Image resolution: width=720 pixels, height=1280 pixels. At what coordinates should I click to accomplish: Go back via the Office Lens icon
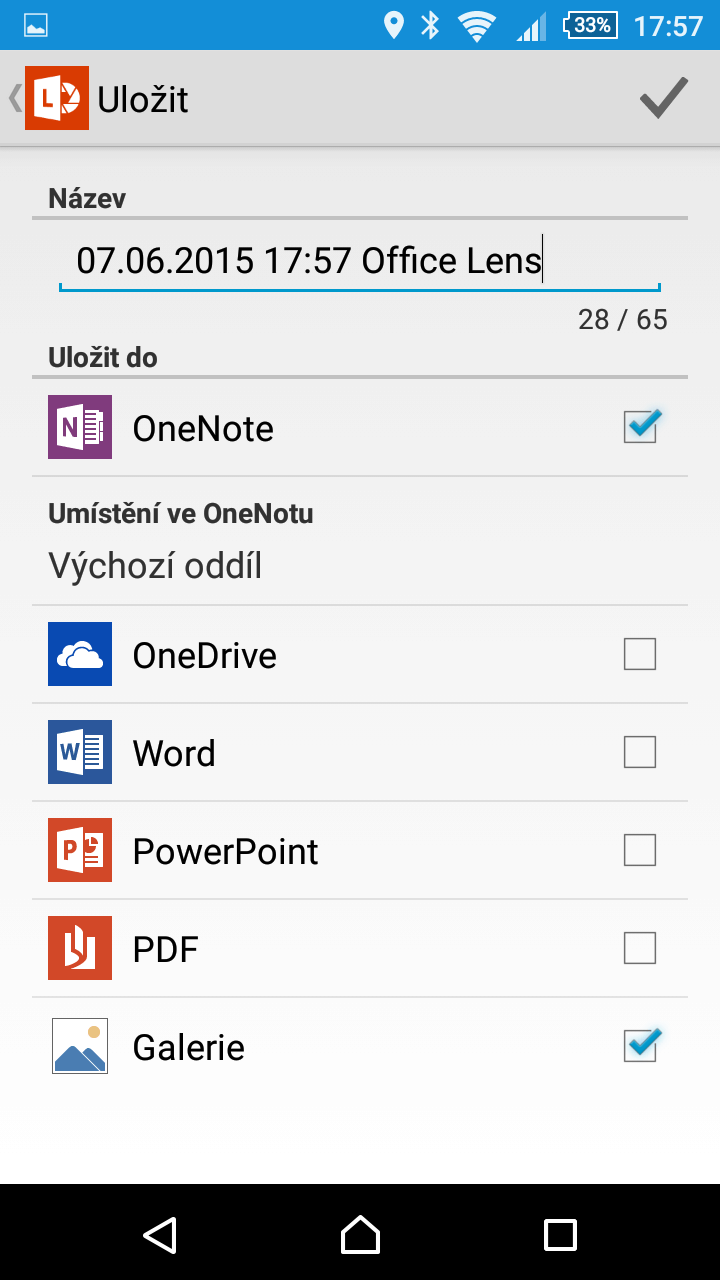coord(56,98)
